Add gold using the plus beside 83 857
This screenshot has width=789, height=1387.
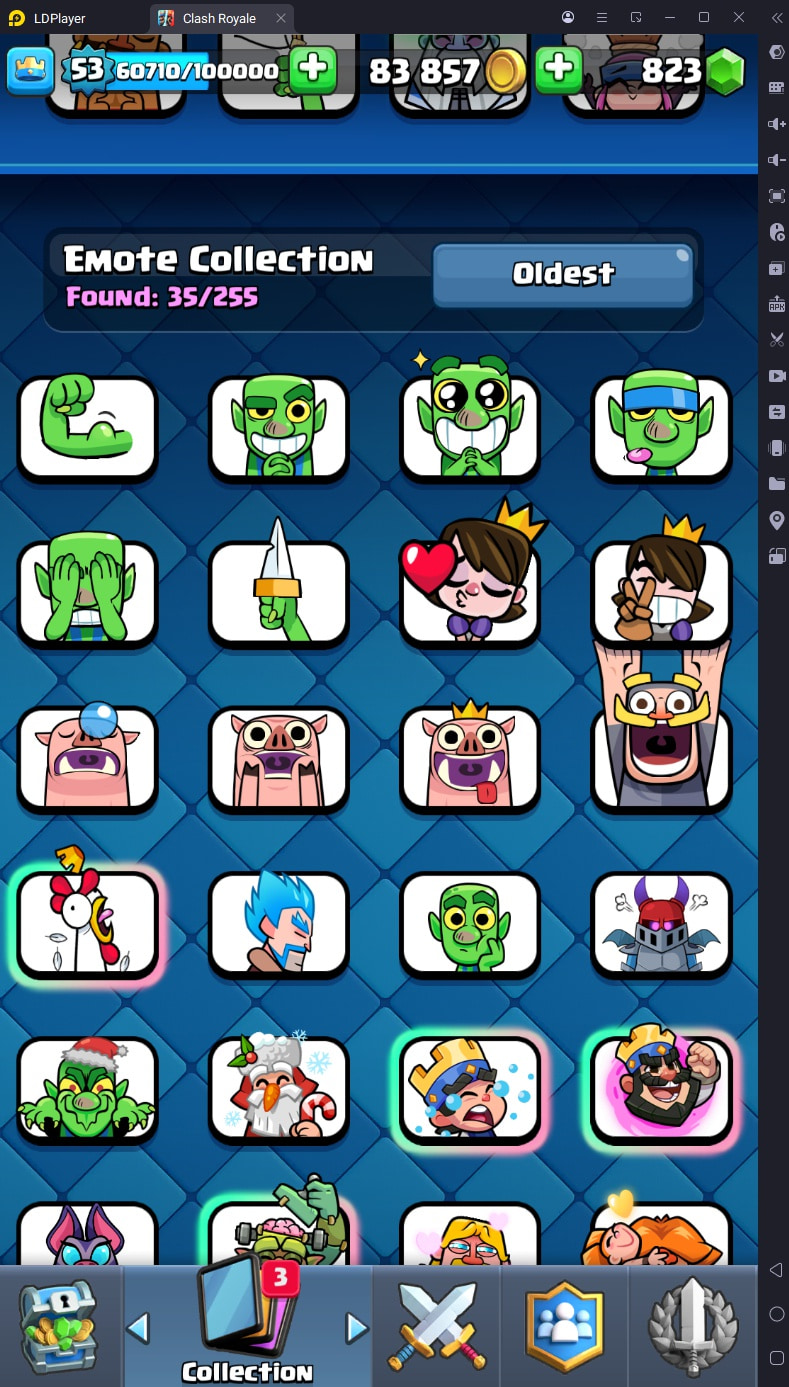(559, 70)
